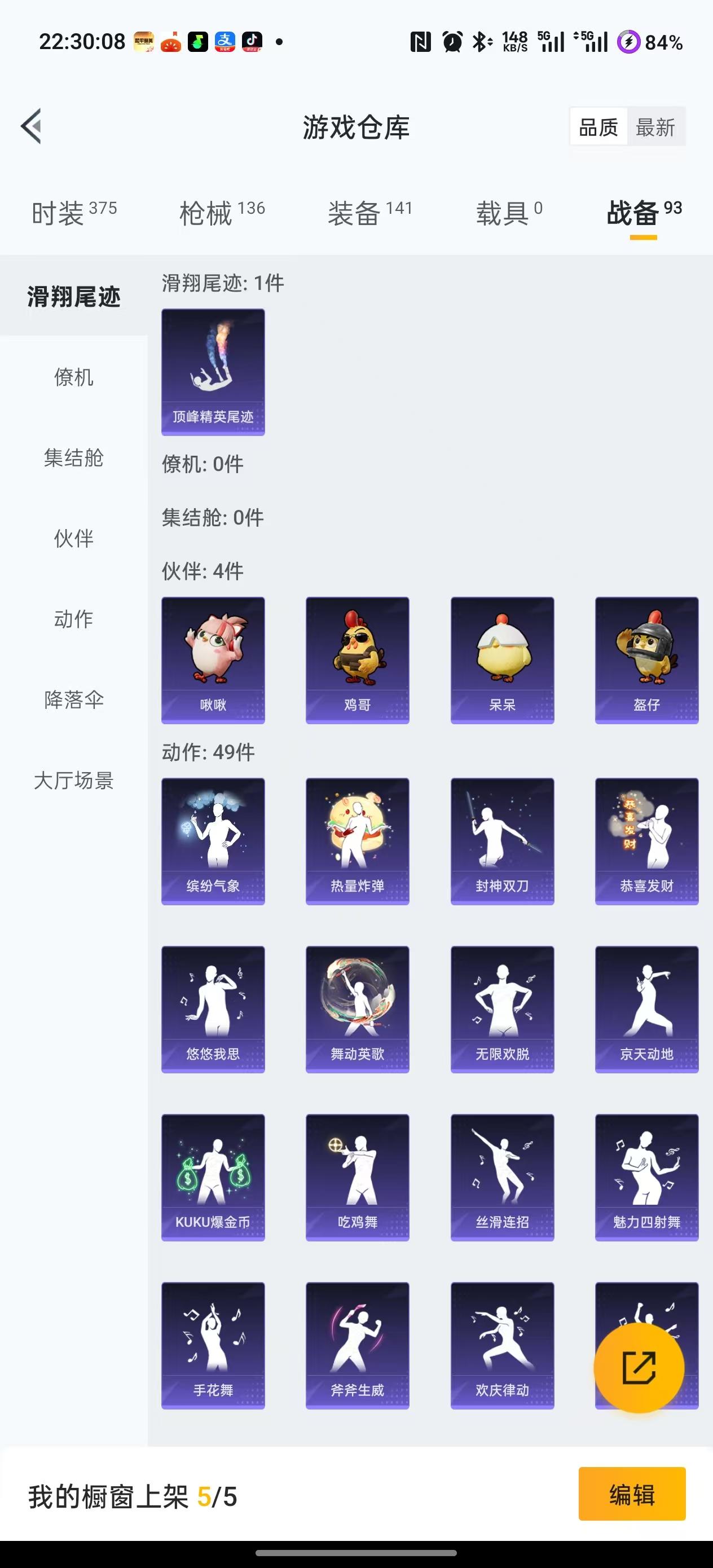Select the 鸡哥 companion pet
The height and width of the screenshot is (1568, 713).
click(x=358, y=658)
